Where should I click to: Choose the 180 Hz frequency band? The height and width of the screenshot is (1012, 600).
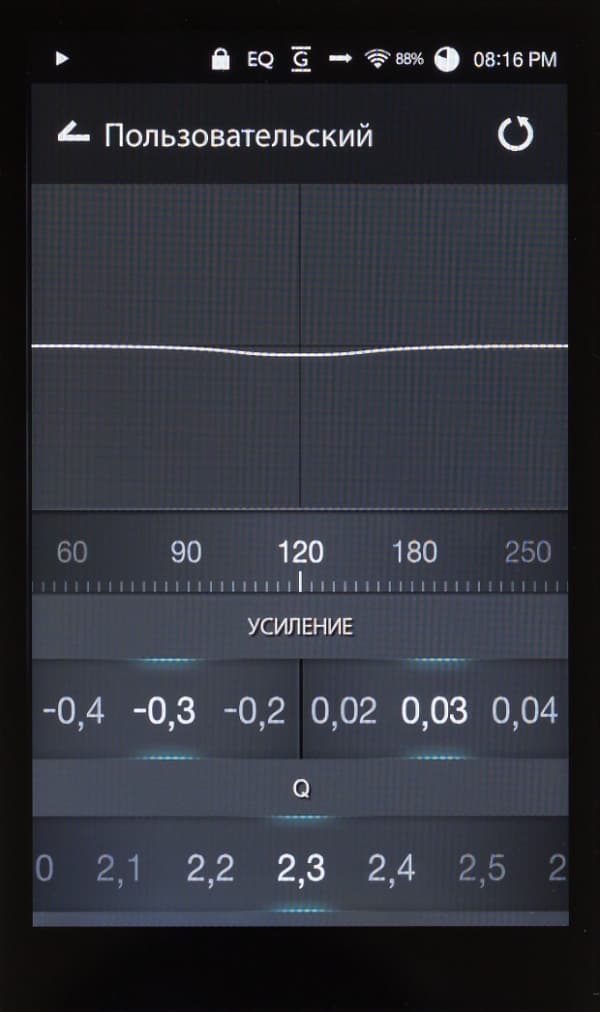click(x=414, y=552)
